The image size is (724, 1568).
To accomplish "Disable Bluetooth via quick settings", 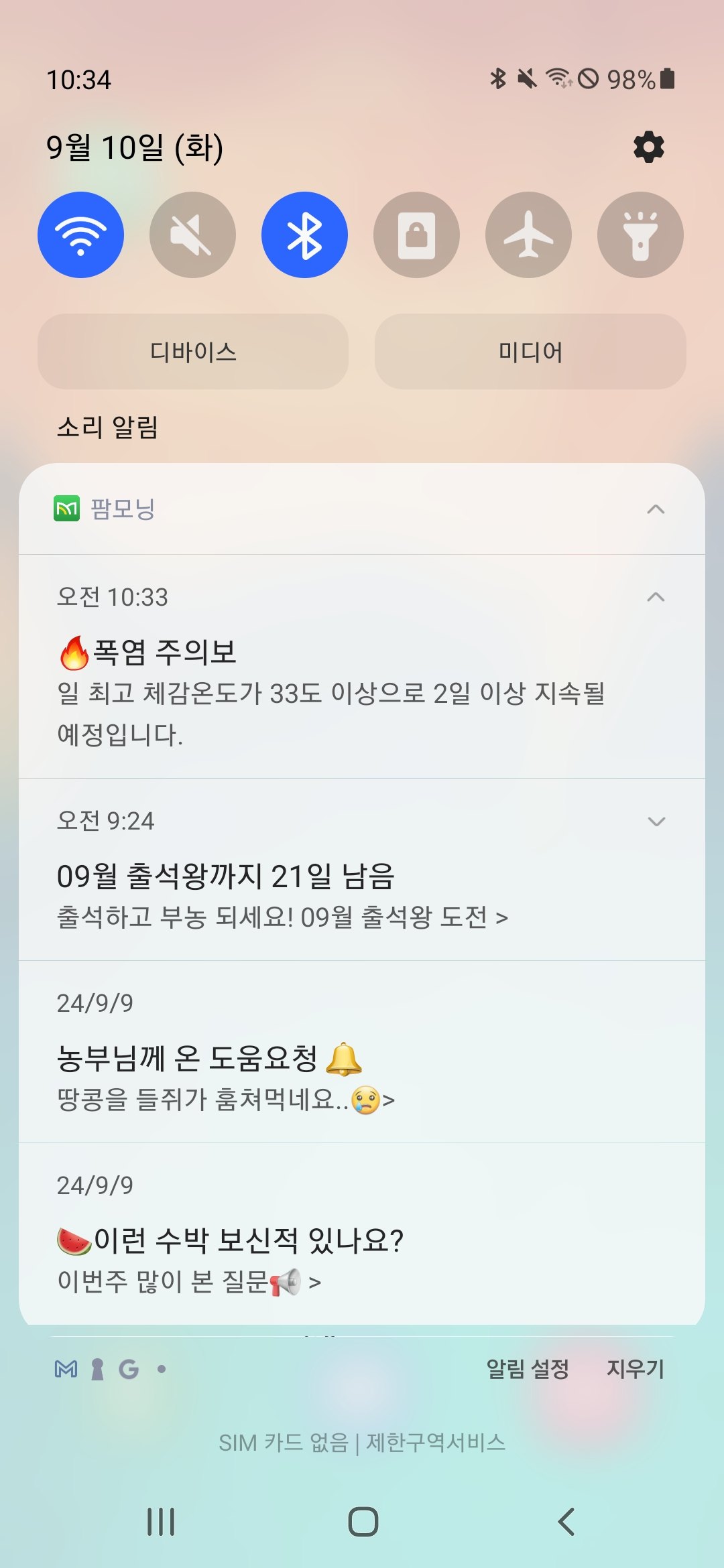I will 304,235.
